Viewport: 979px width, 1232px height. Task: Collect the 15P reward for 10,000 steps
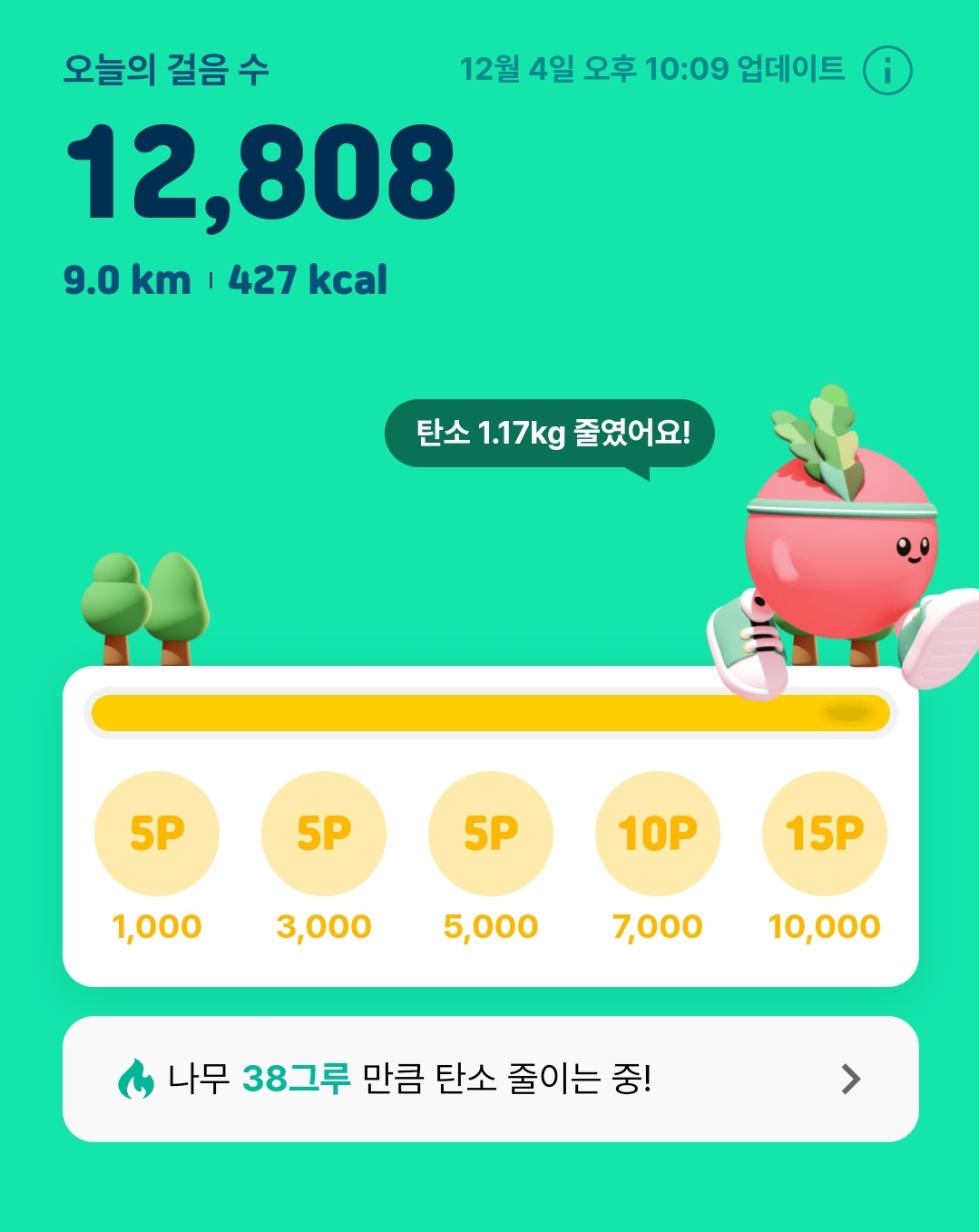[x=825, y=834]
